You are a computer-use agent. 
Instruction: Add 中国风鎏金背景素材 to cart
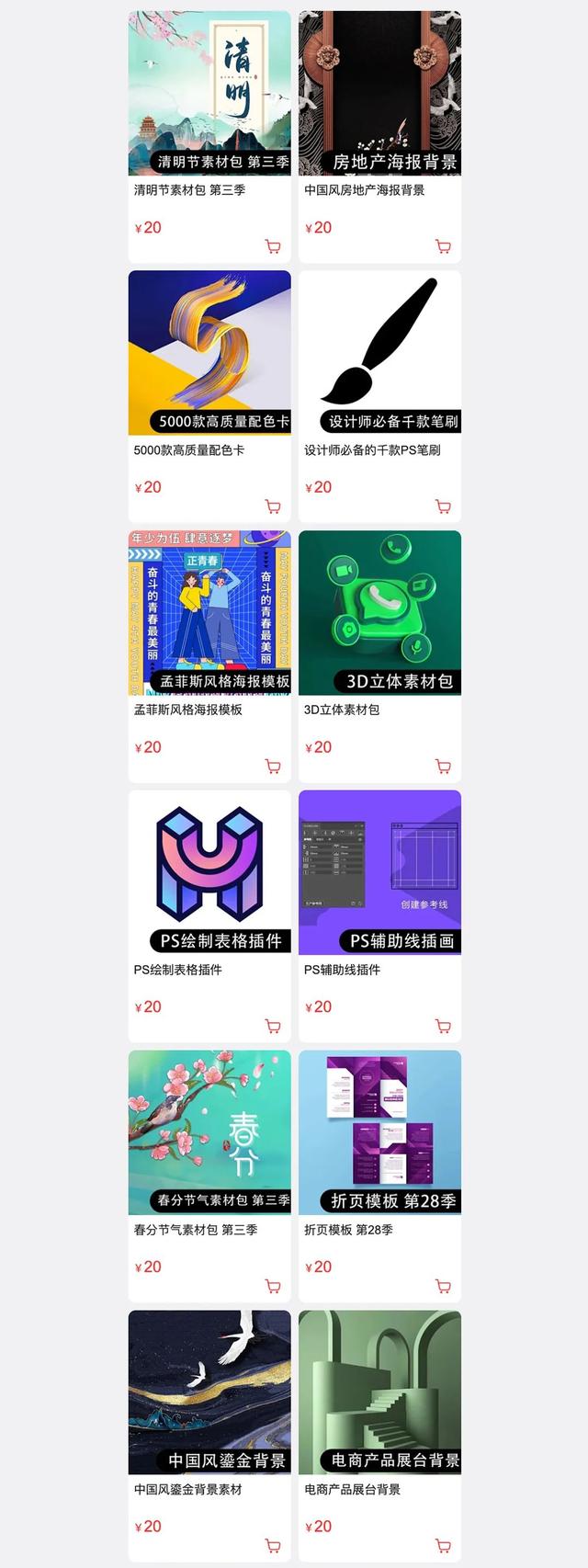pyautogui.click(x=273, y=1546)
